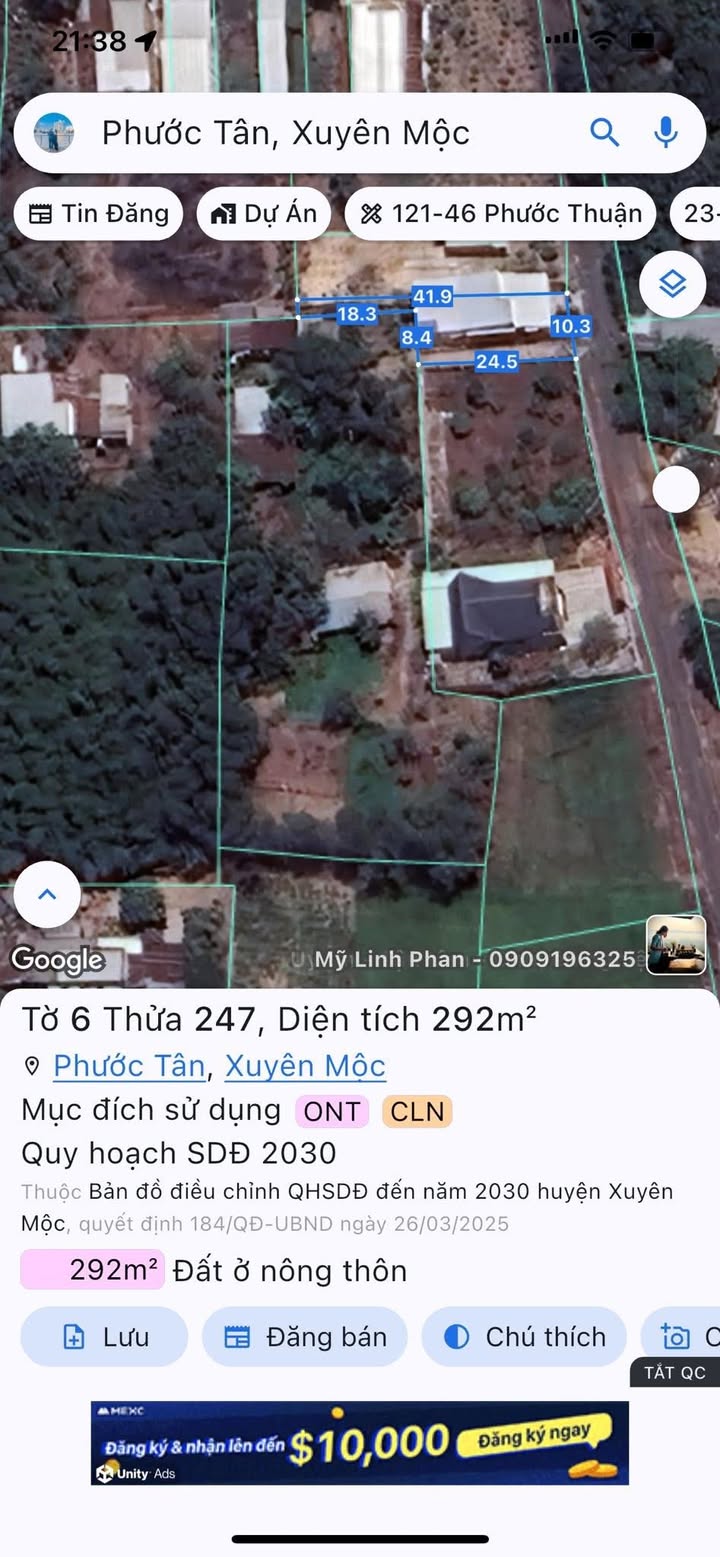Open the Phước Tân link
The height and width of the screenshot is (1557, 720).
coord(129,1066)
